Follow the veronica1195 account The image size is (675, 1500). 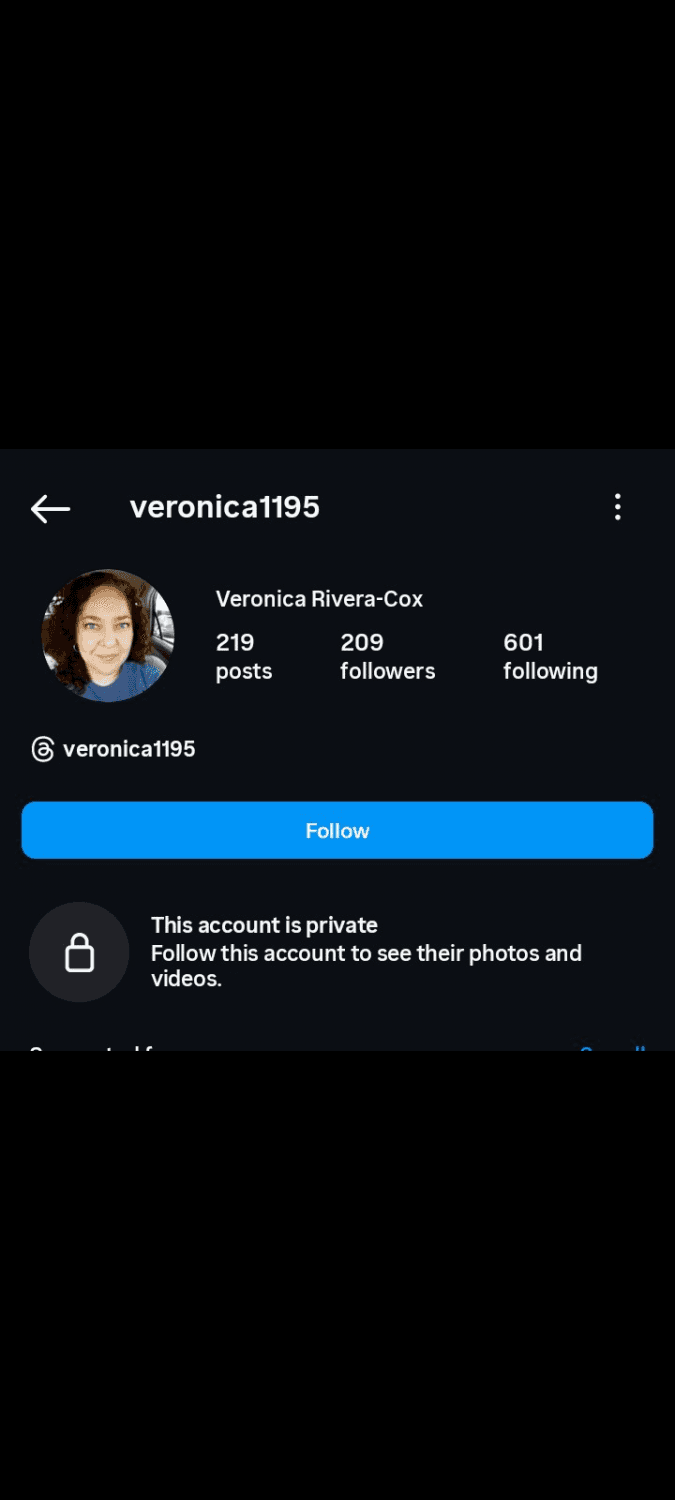coord(337,830)
